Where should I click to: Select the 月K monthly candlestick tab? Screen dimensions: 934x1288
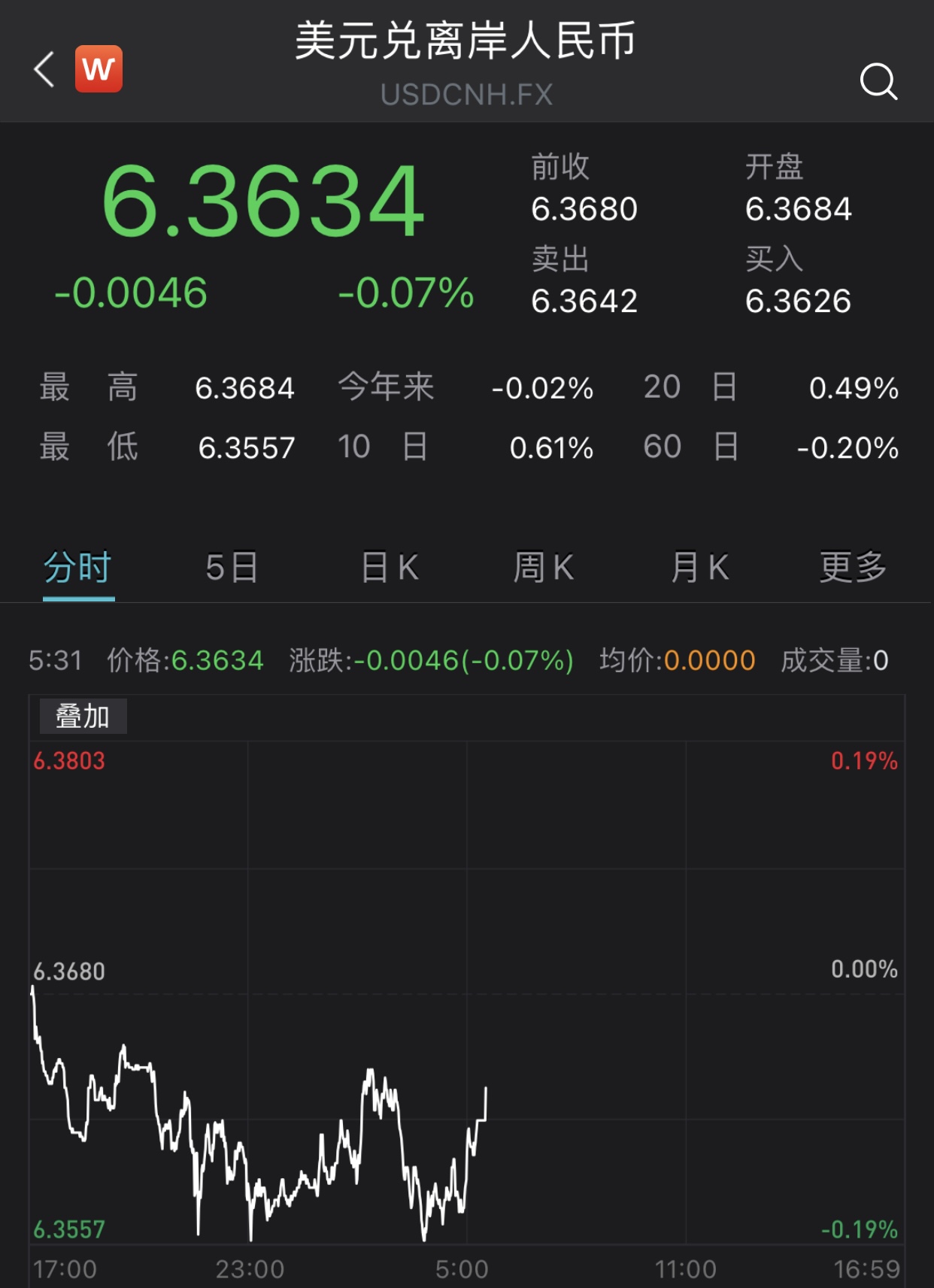click(699, 568)
